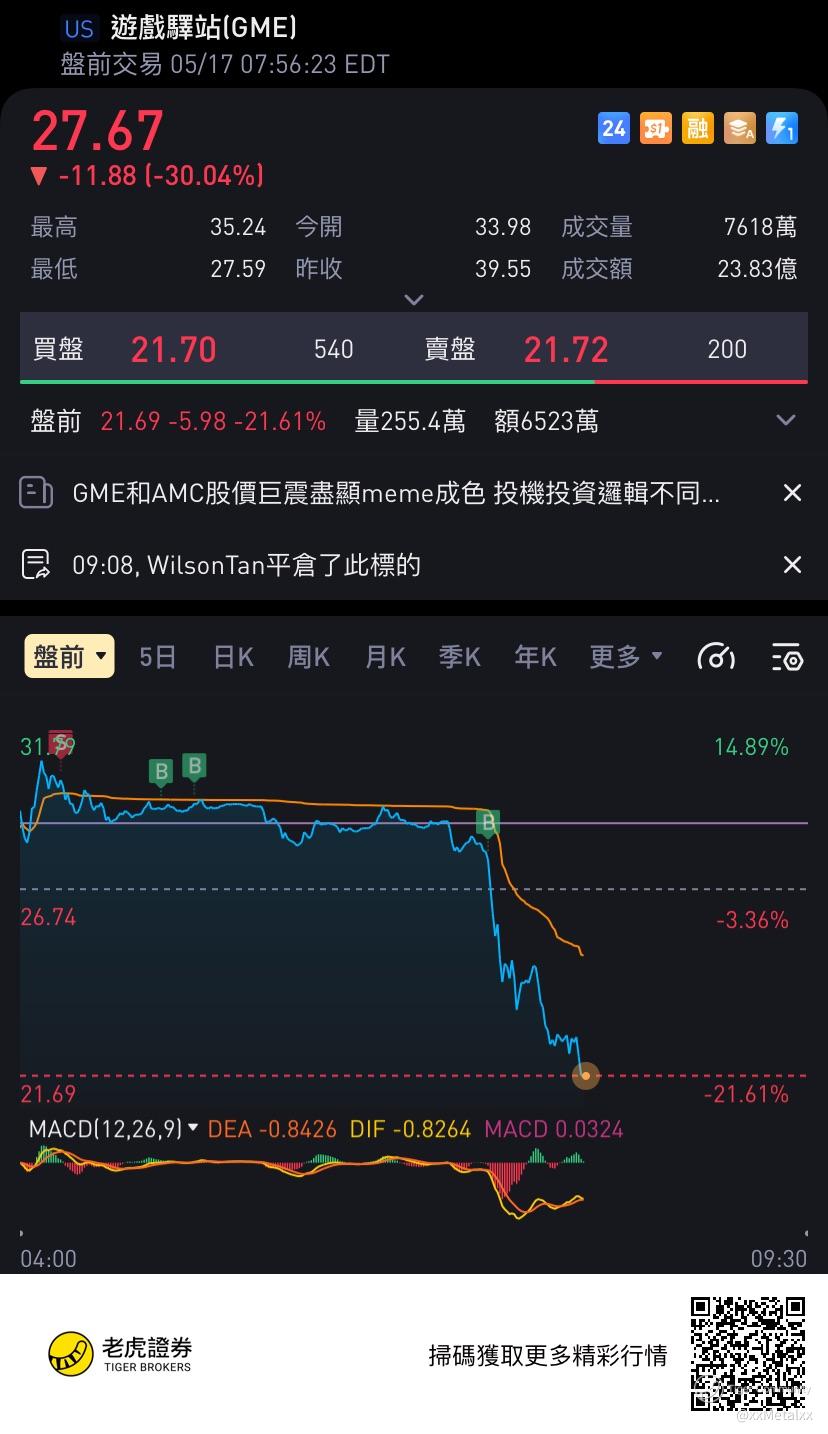This screenshot has height=1434, width=828.
Task: Switch chart to 日K view
Action: [x=233, y=657]
